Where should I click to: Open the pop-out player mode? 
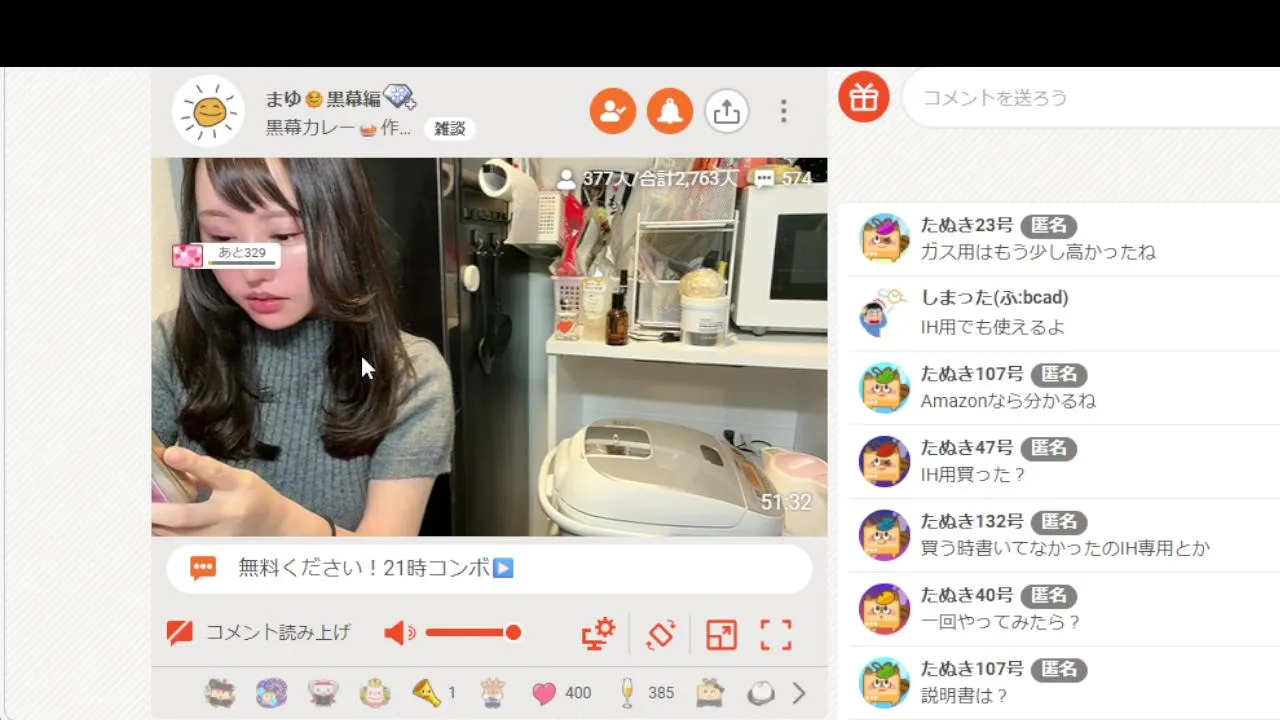[721, 634]
